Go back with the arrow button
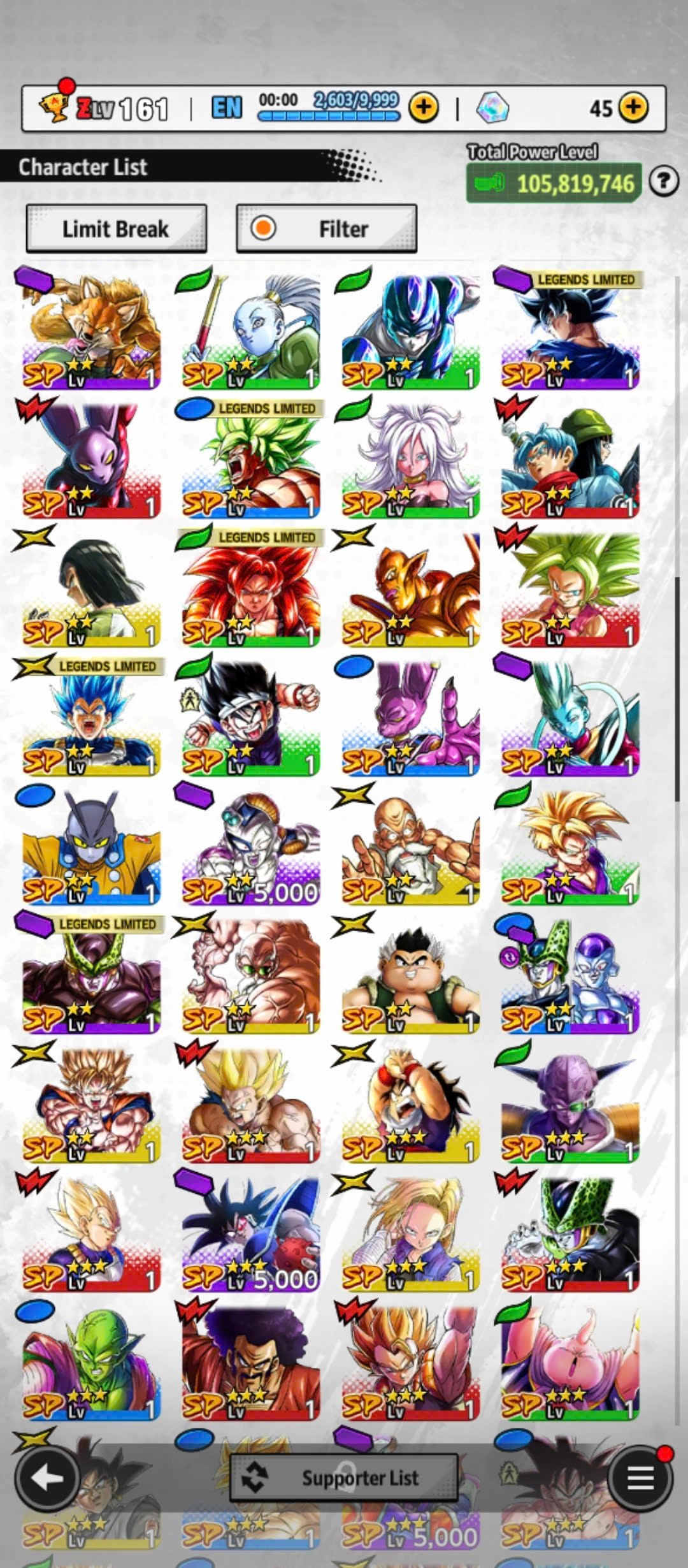Viewport: 688px width, 1568px height. click(47, 1477)
